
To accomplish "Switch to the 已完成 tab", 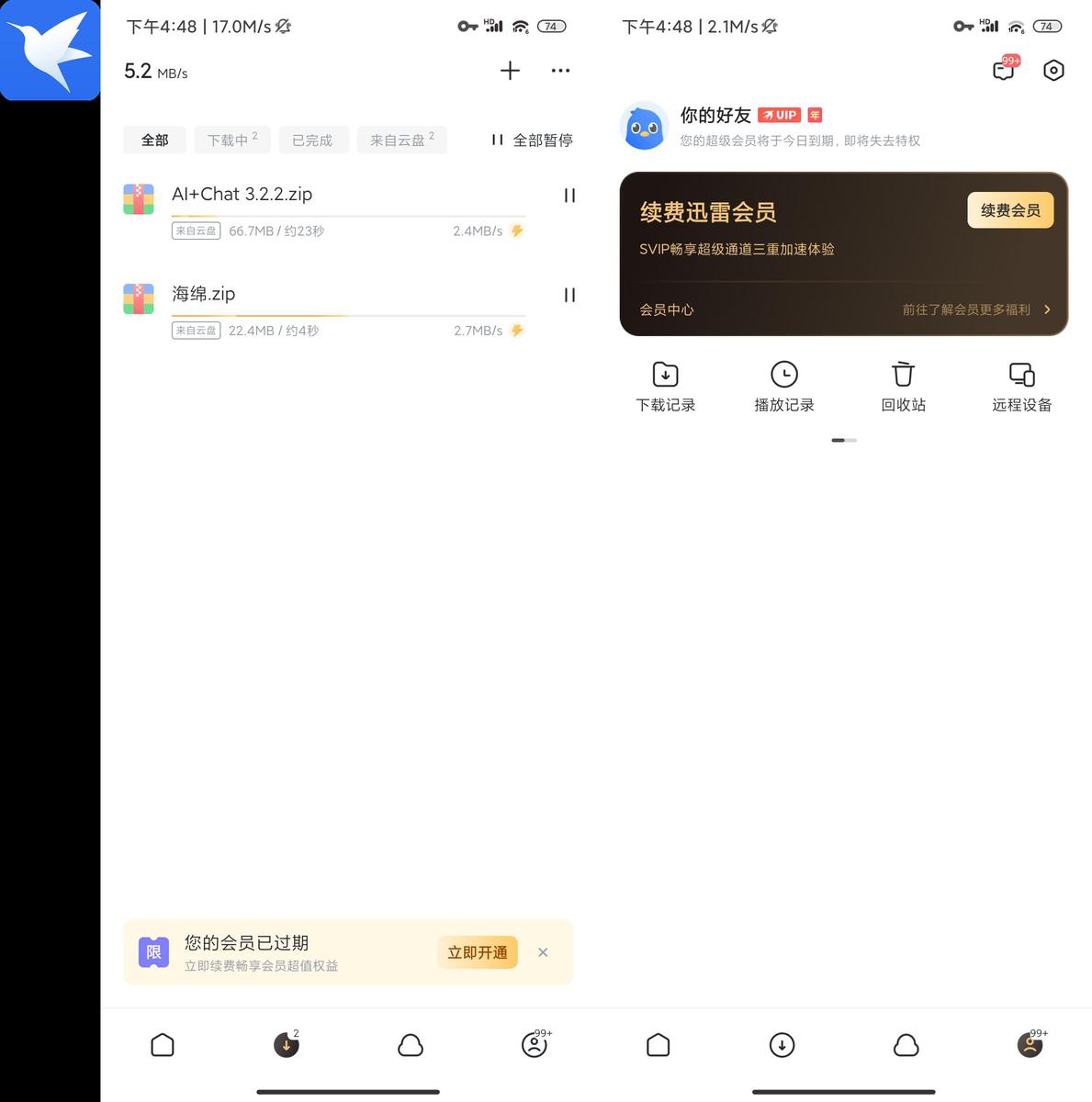I will [x=312, y=140].
